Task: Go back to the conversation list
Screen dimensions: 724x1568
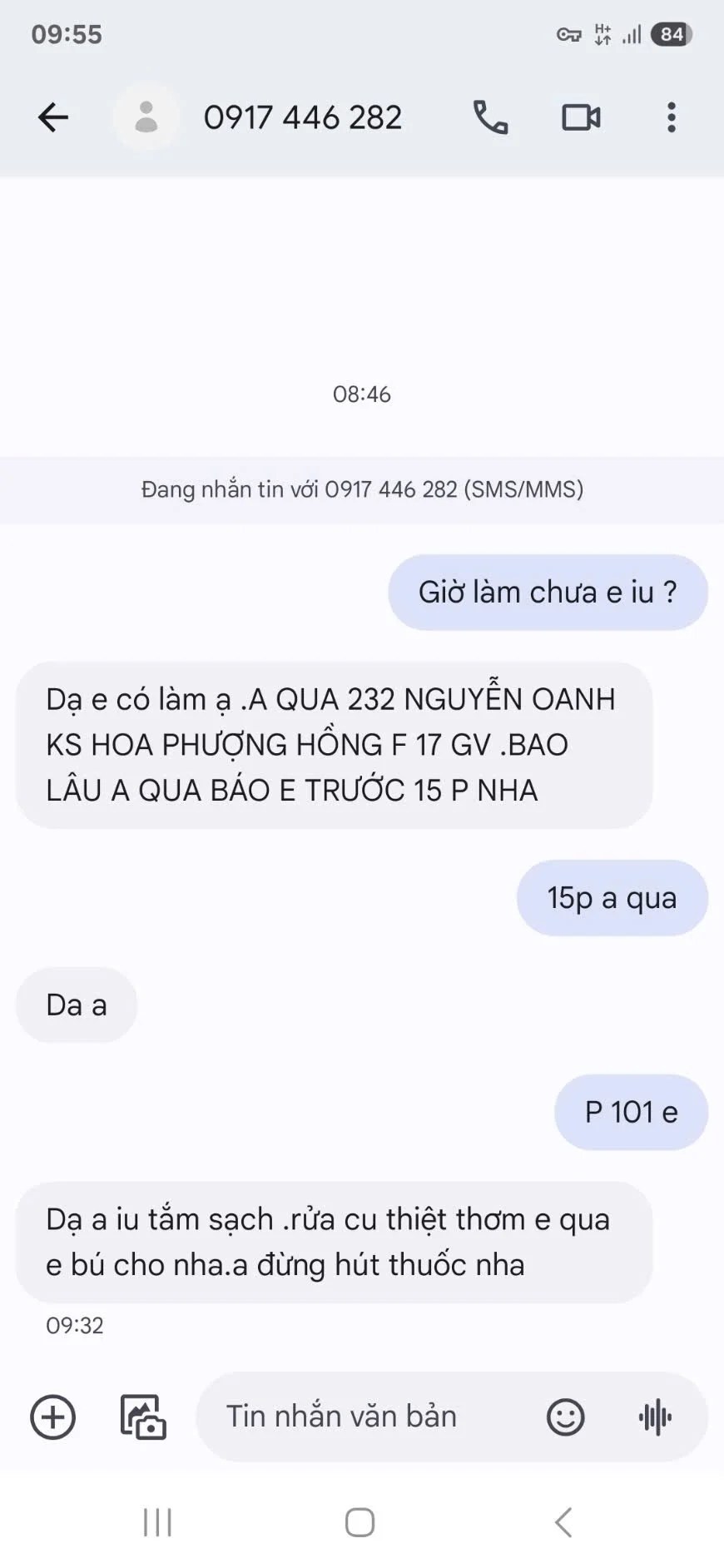Action: (53, 117)
